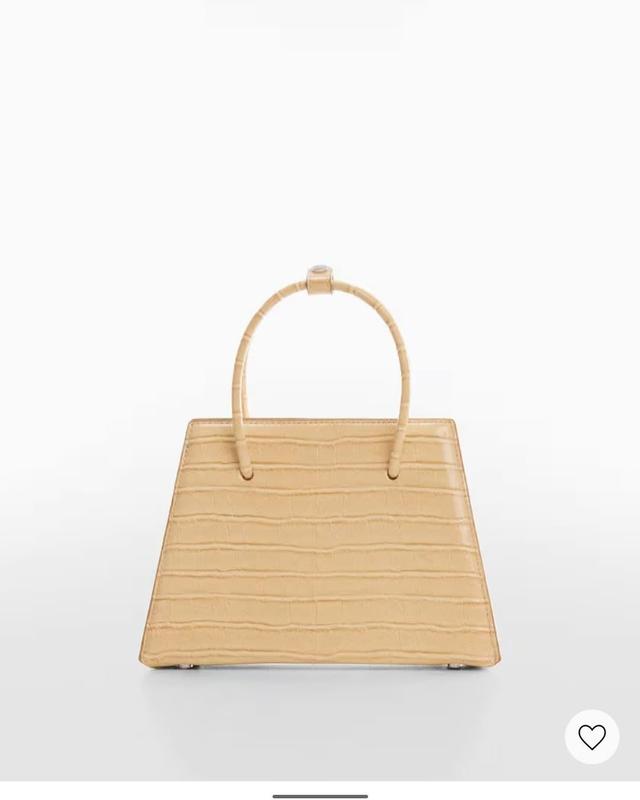Add the handbag to wishlist with heart
The image size is (640, 800).
click(x=592, y=738)
